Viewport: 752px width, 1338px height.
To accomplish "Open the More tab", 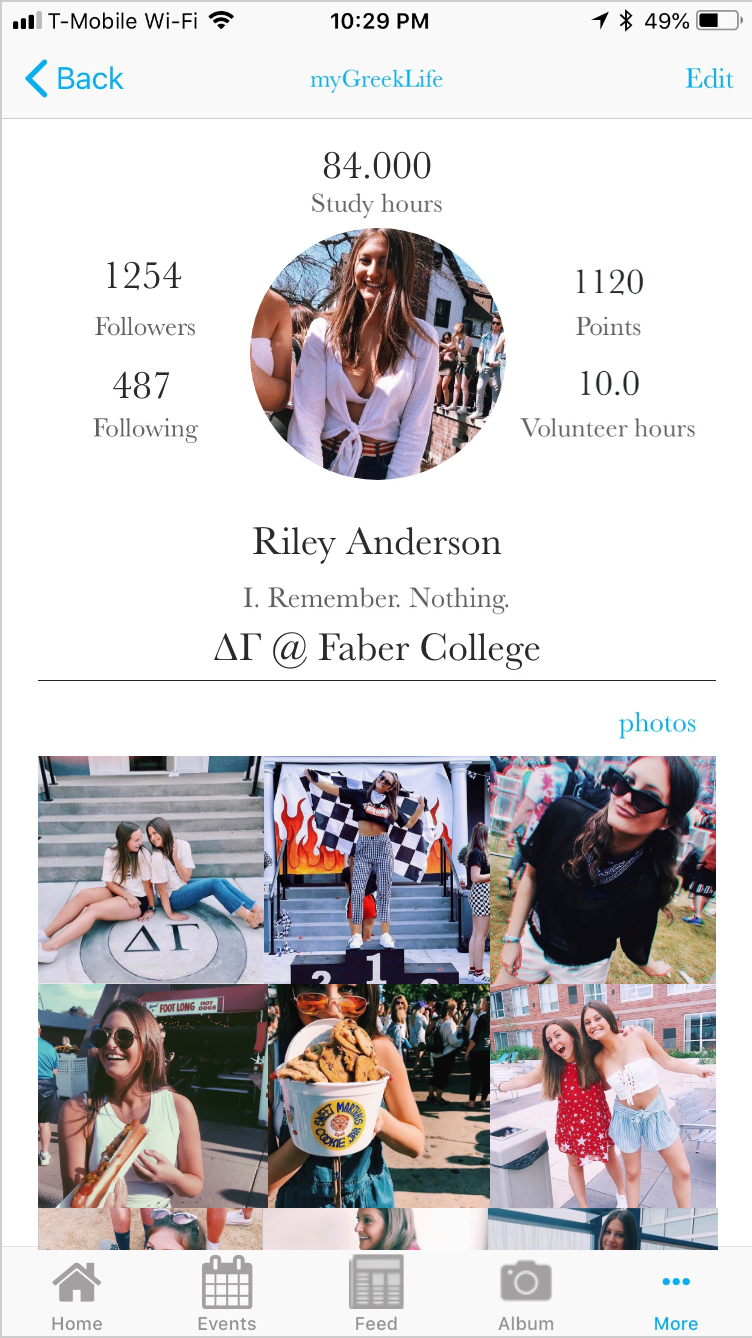I will tap(675, 1295).
